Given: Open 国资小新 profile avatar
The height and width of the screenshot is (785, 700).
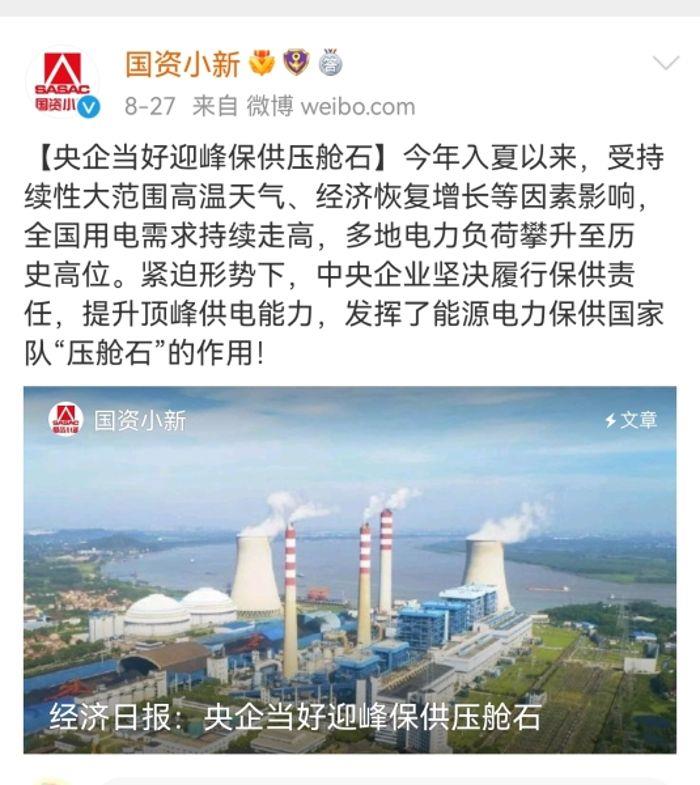Looking at the screenshot, I should (x=62, y=84).
